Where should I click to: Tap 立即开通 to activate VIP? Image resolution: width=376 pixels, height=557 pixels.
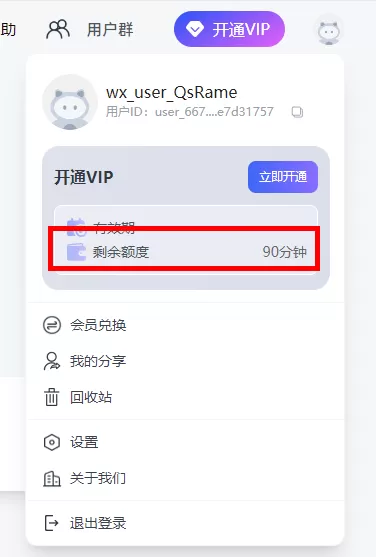283,177
